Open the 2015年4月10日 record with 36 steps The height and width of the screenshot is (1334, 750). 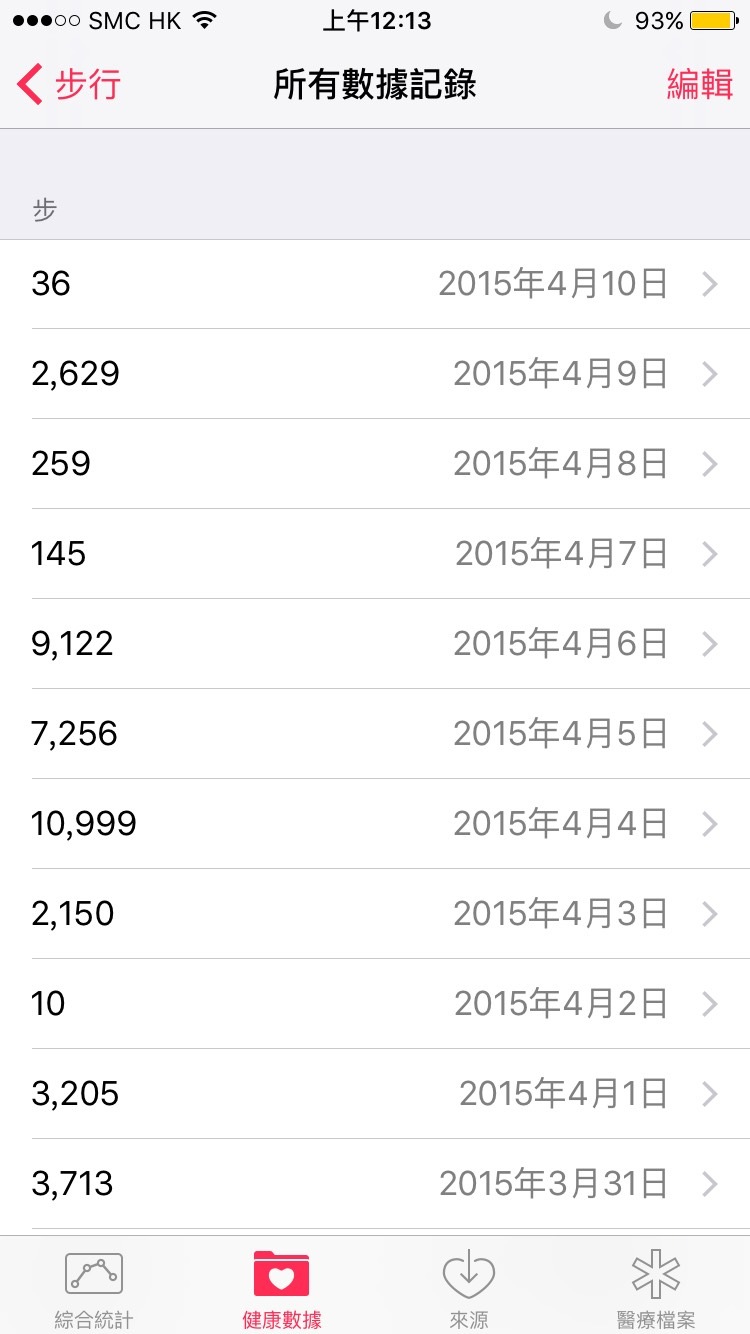[x=375, y=284]
